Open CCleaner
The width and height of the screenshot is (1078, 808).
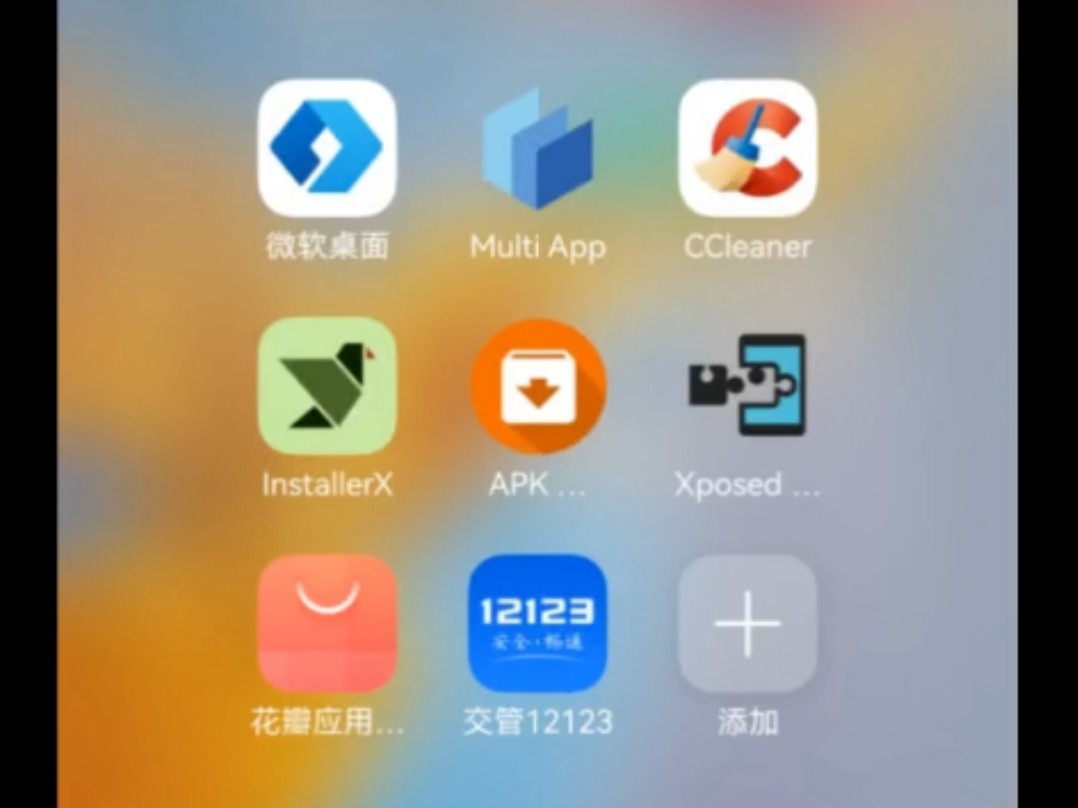tap(748, 148)
